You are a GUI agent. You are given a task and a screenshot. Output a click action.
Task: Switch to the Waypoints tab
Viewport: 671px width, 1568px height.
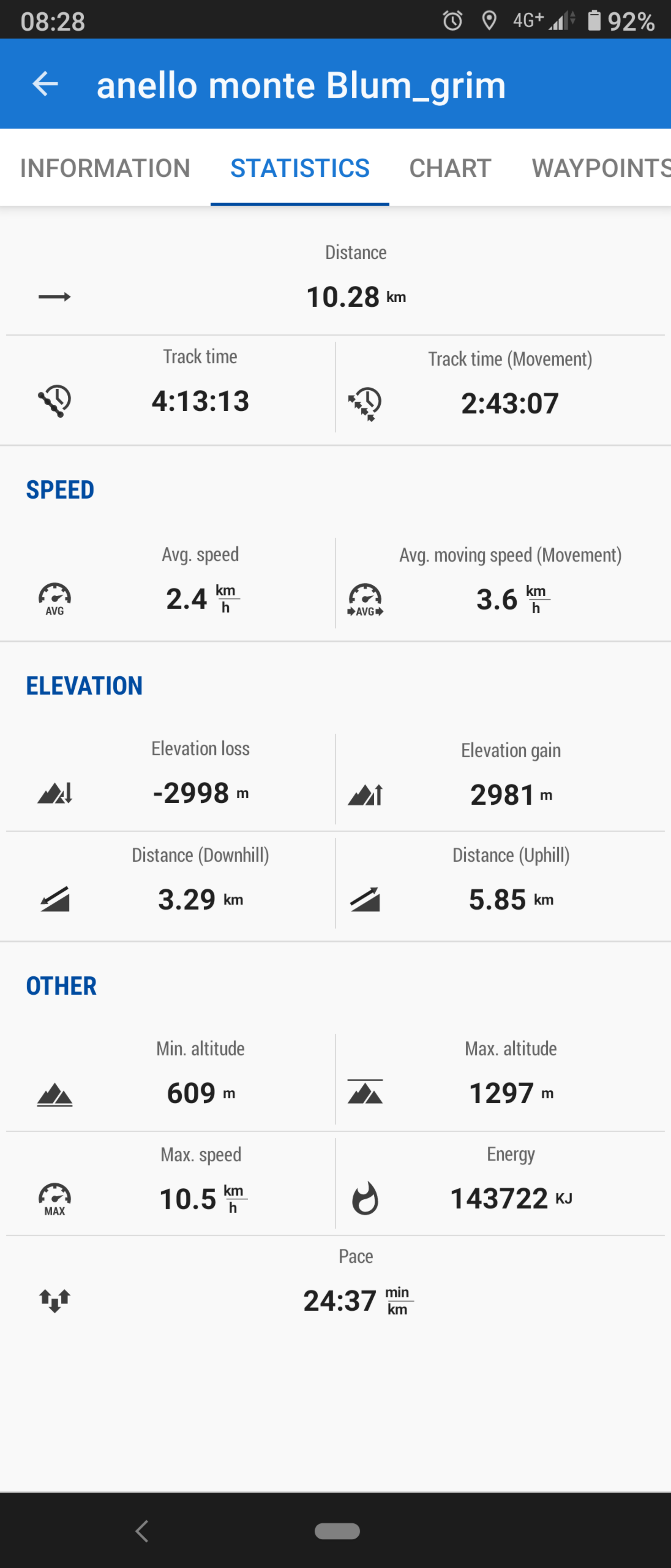pos(600,168)
